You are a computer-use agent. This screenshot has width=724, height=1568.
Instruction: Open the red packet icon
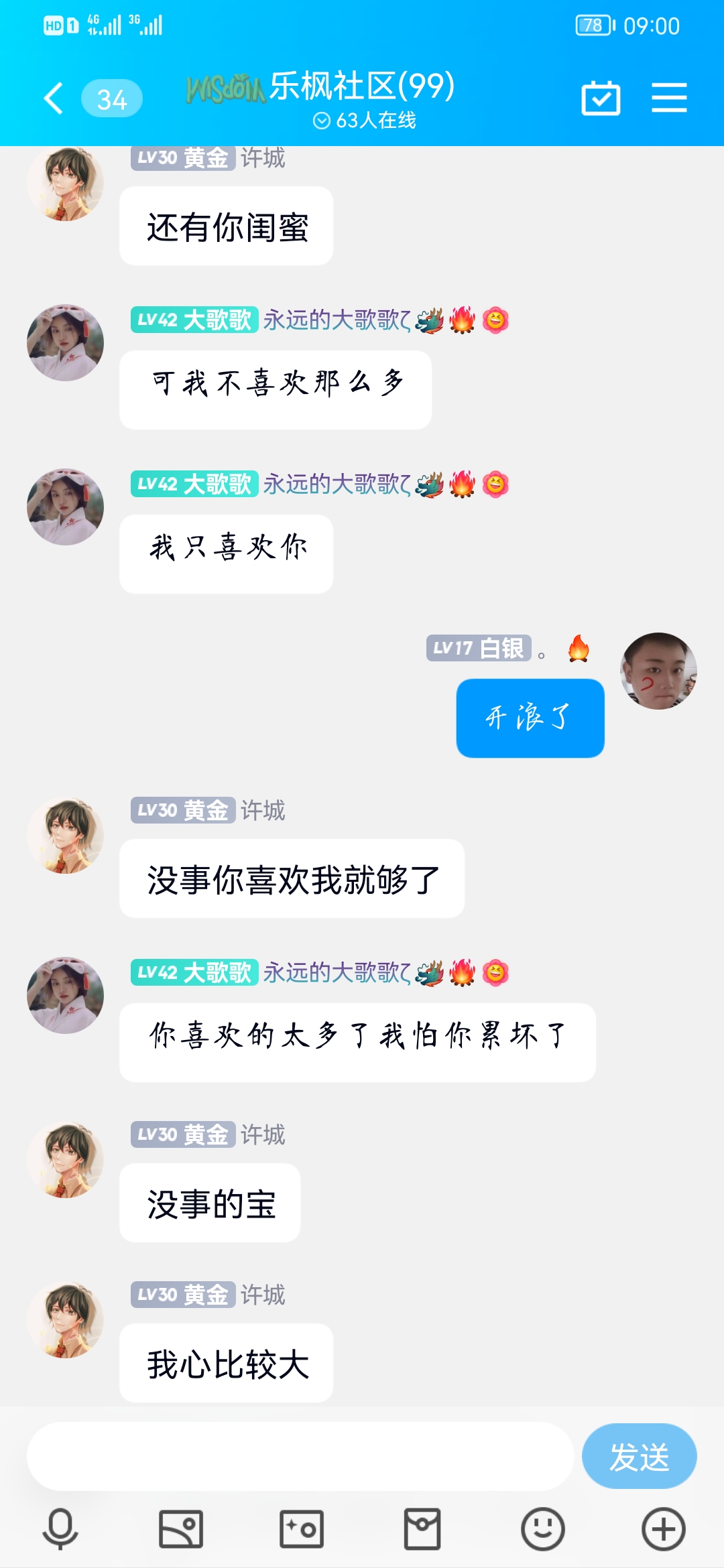[x=422, y=1529]
